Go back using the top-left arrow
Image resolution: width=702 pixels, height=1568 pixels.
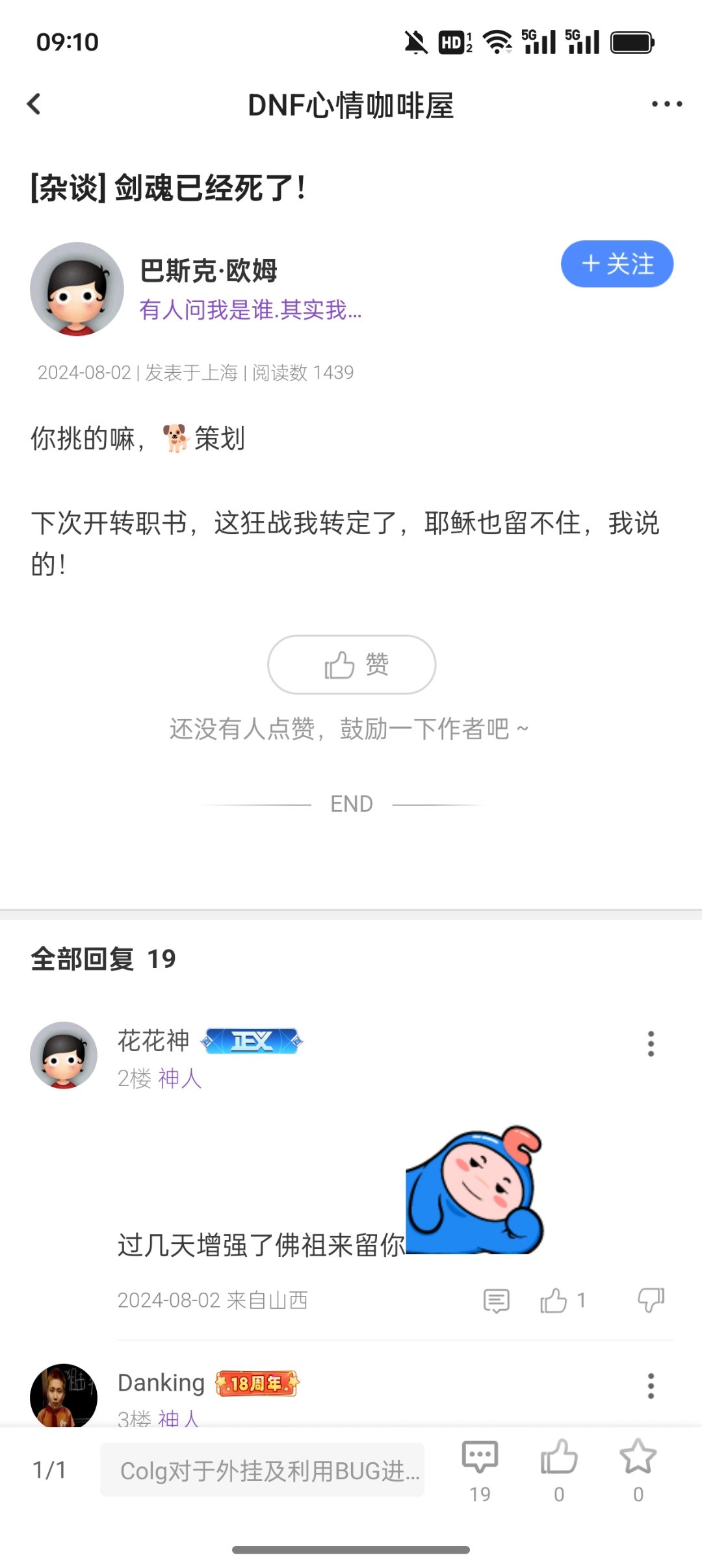click(x=34, y=104)
